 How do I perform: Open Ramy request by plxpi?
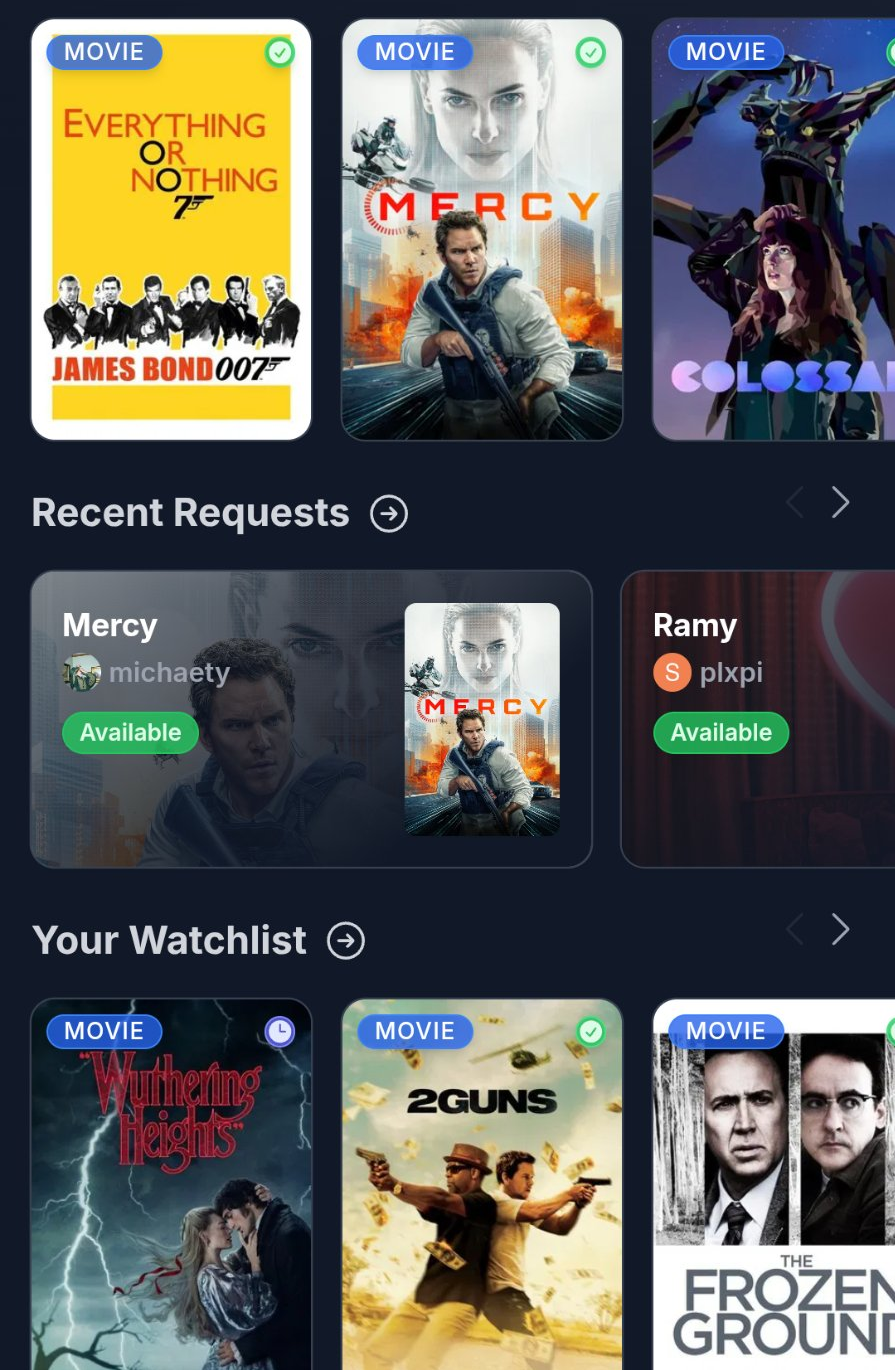(757, 719)
